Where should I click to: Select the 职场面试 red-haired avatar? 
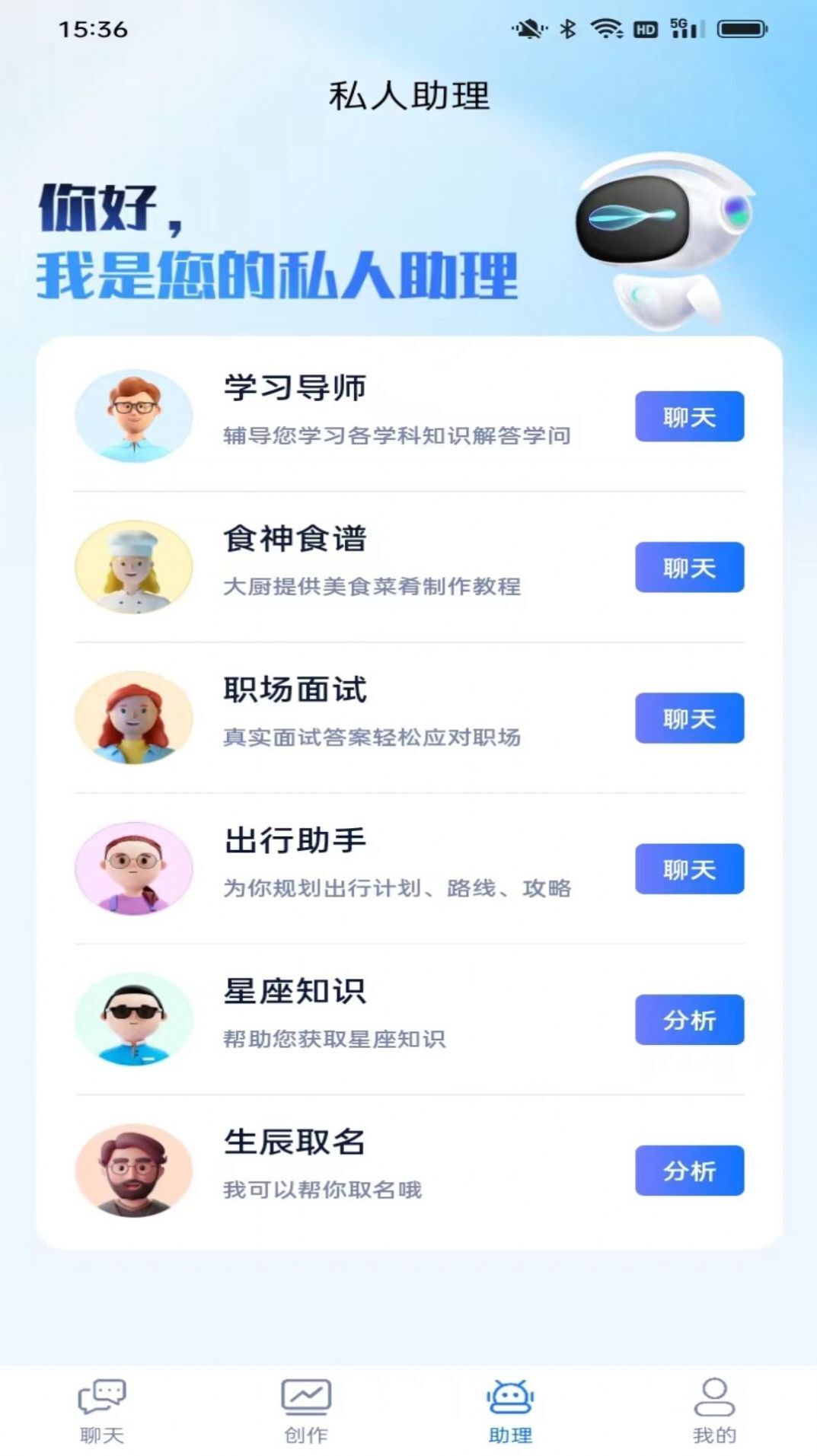pyautogui.click(x=134, y=717)
